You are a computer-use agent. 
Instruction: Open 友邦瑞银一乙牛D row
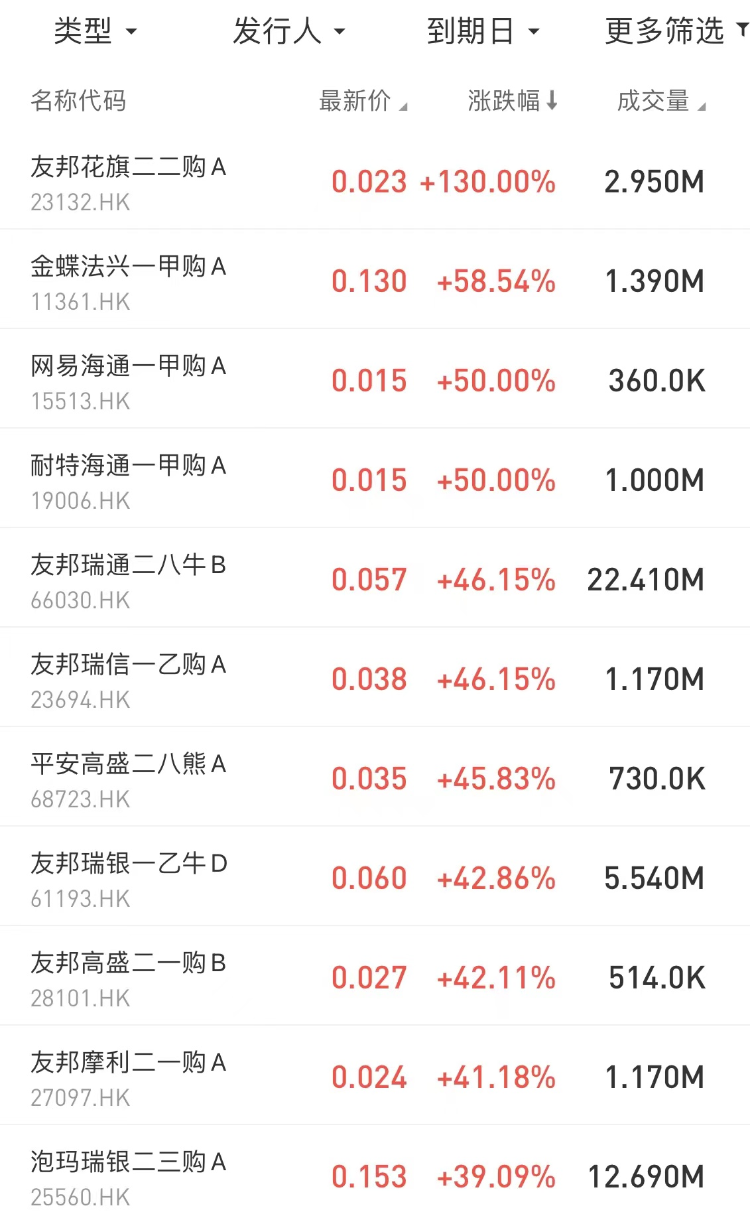[375, 877]
